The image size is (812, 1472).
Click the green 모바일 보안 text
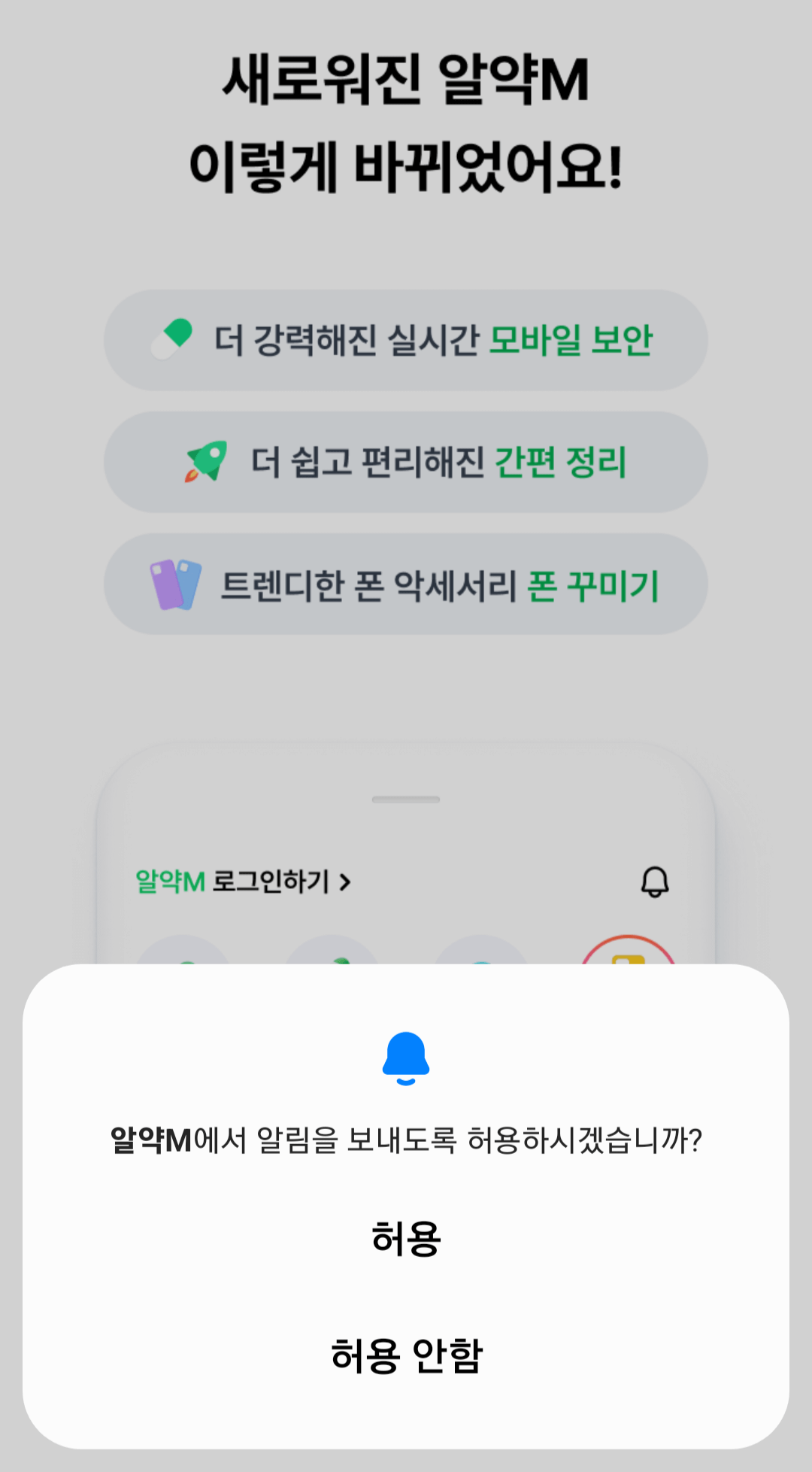coord(573,340)
